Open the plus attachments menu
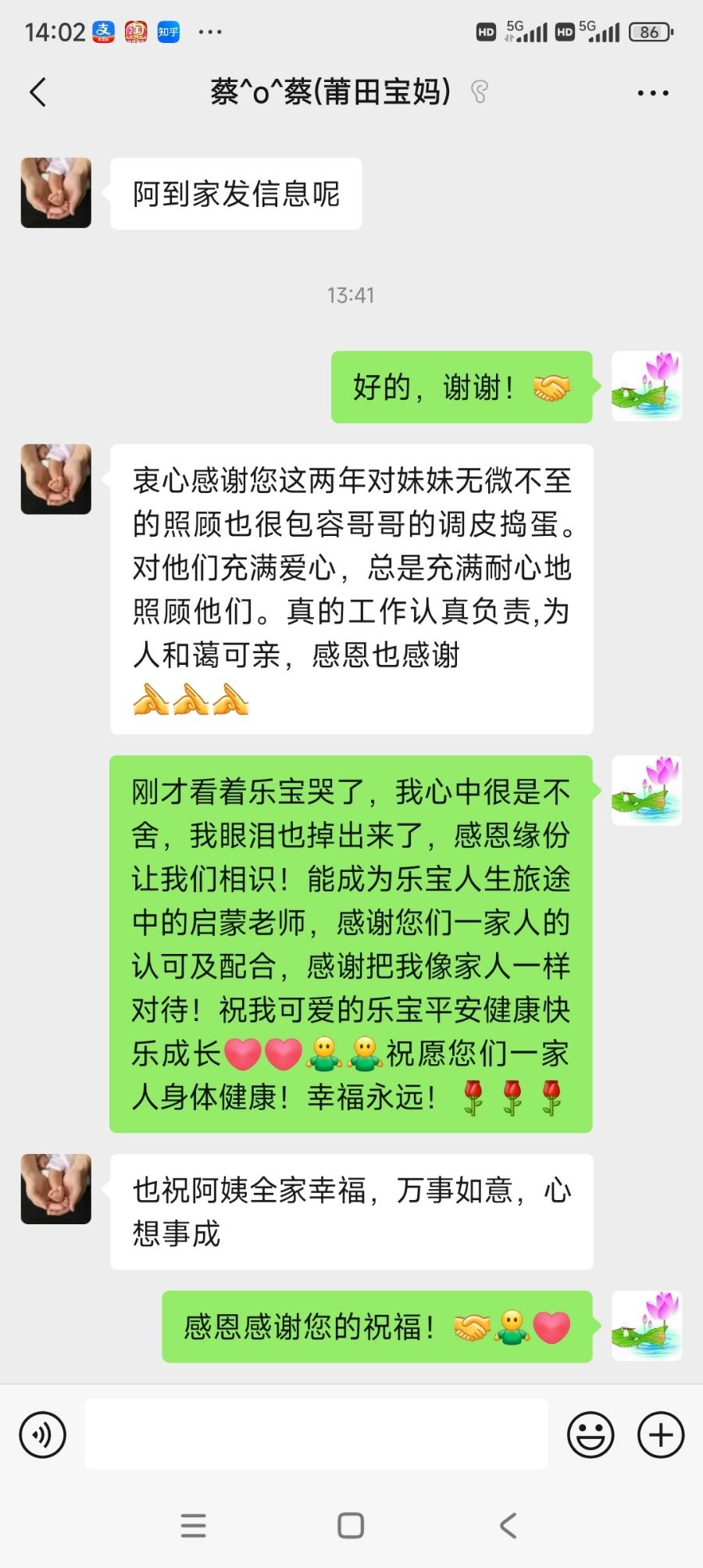This screenshot has width=703, height=1568. pyautogui.click(x=661, y=1434)
